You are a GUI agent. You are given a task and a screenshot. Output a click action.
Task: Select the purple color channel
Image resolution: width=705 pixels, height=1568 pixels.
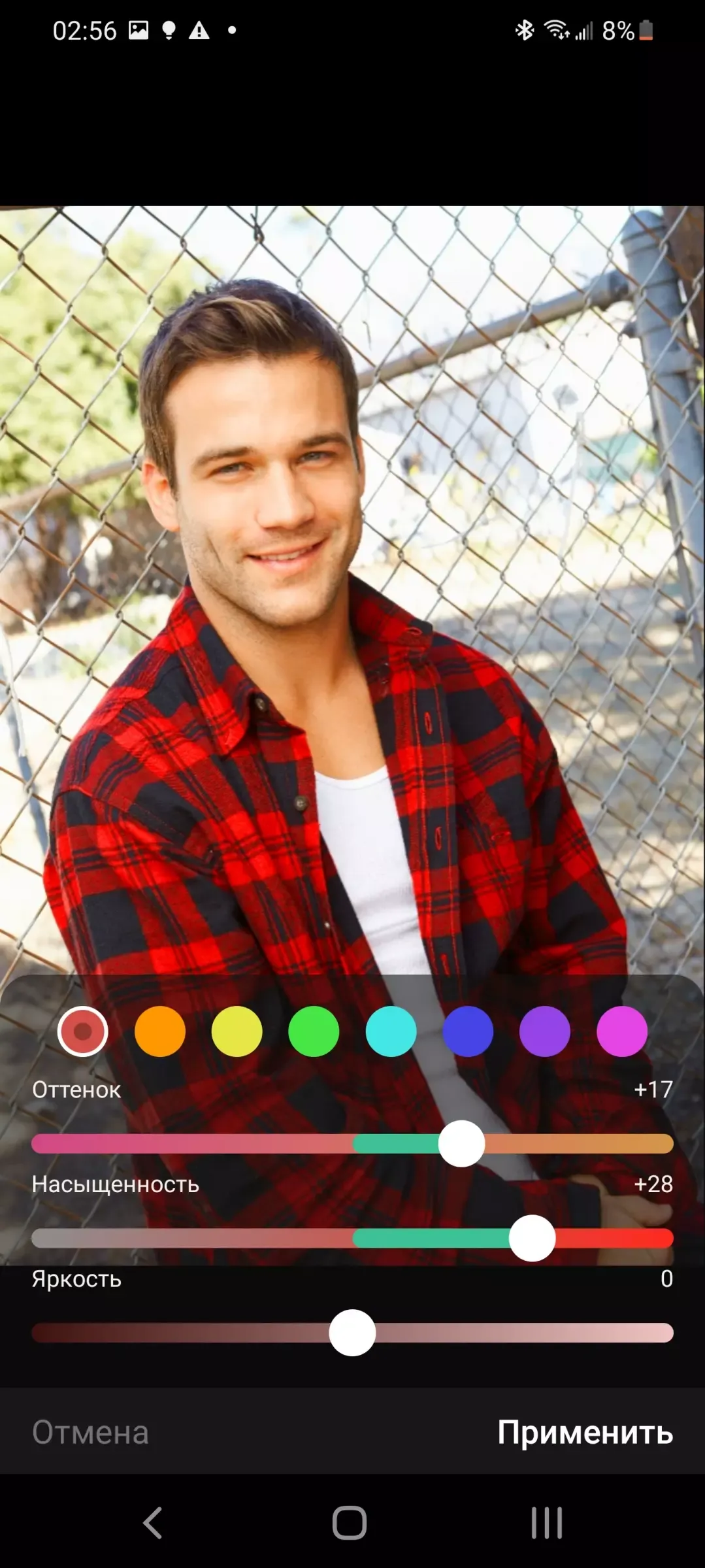pyautogui.click(x=545, y=1031)
